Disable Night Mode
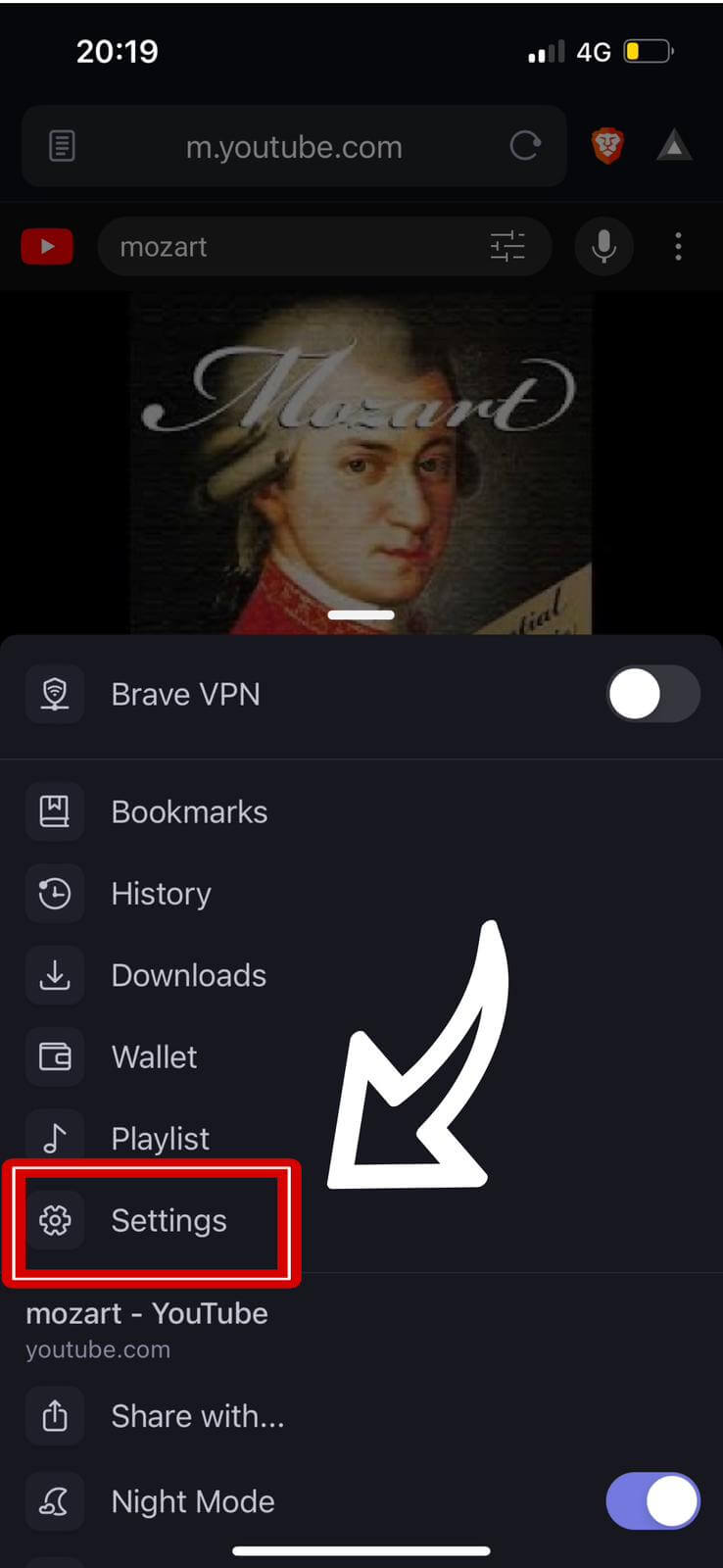 (652, 1500)
